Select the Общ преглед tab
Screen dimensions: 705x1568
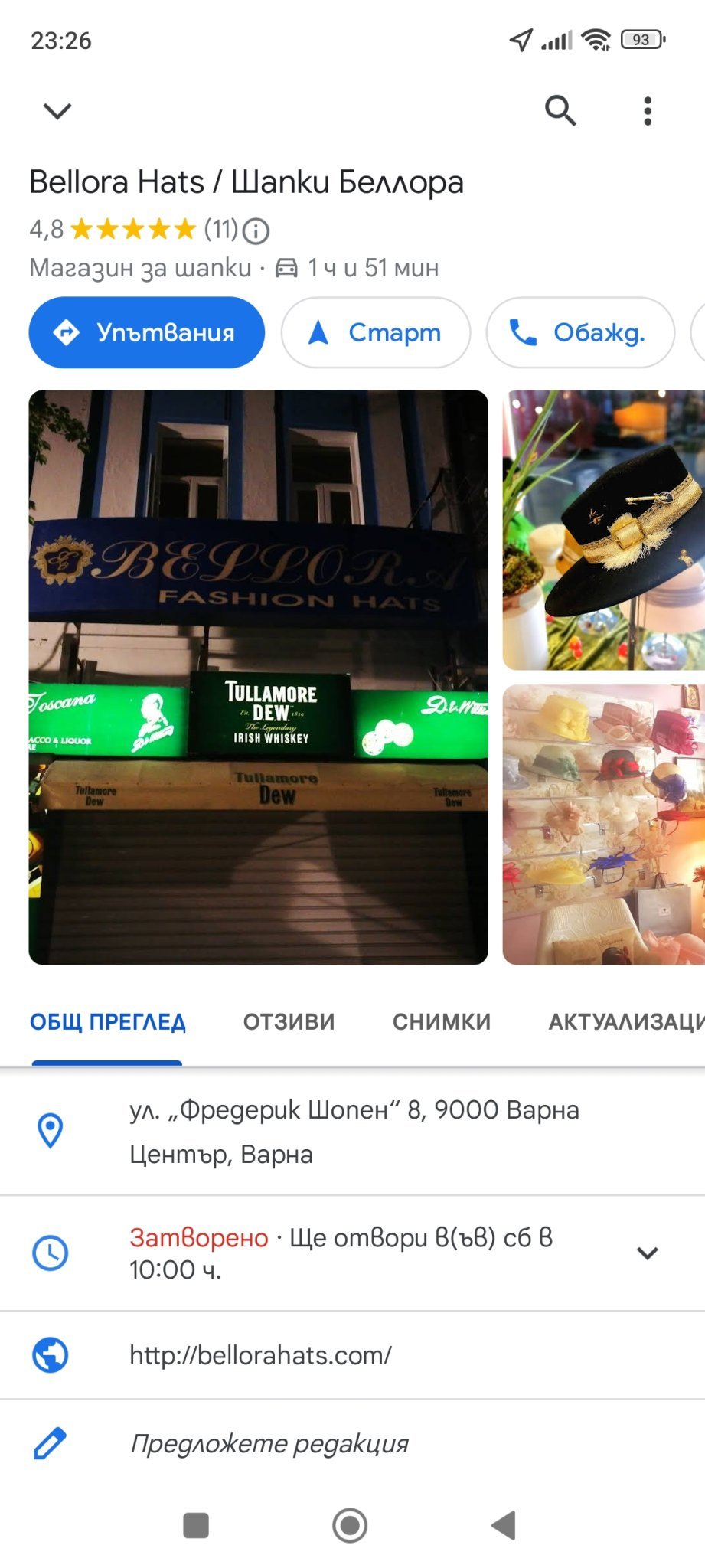point(108,1021)
